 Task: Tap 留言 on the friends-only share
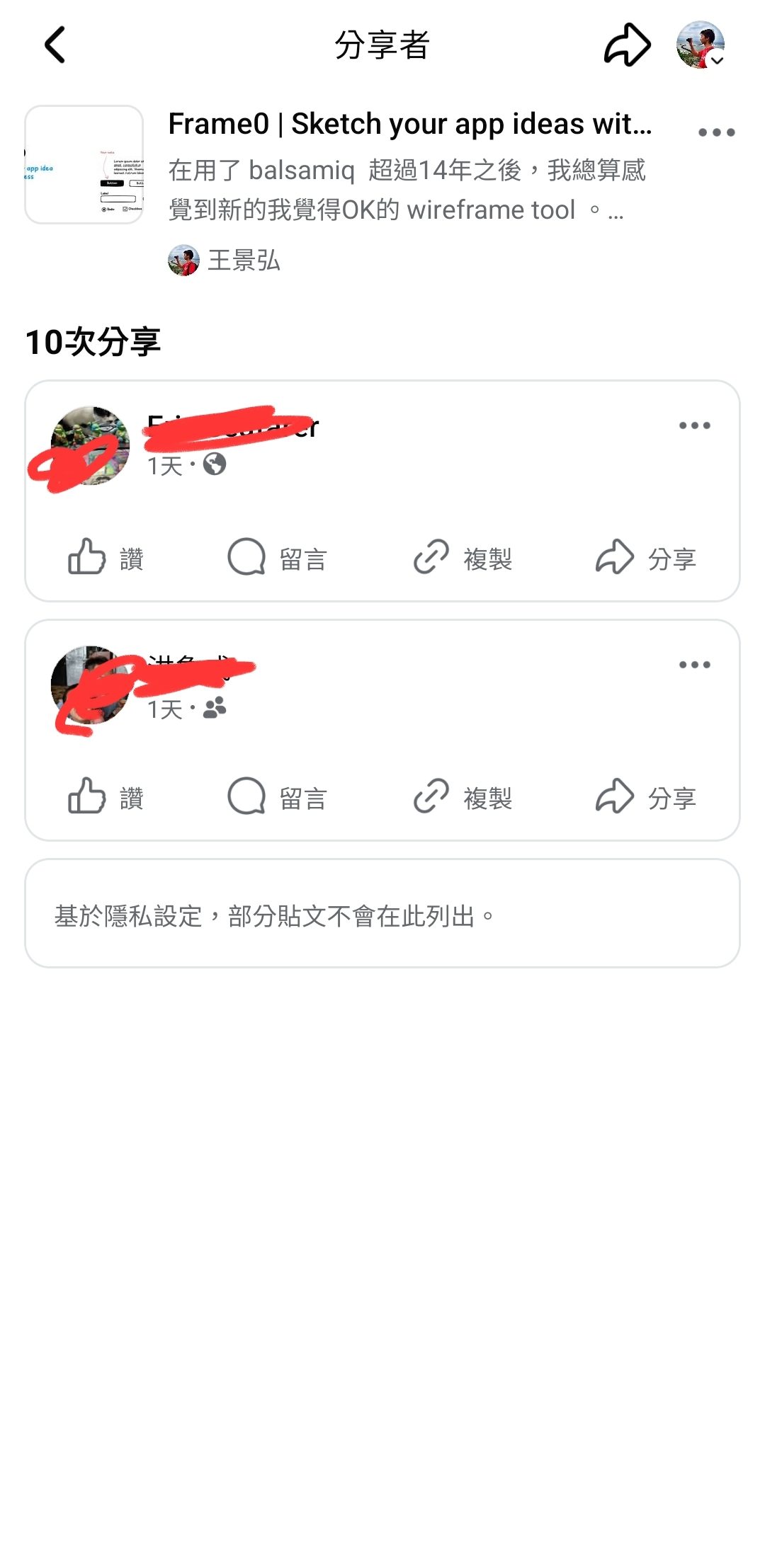click(x=277, y=797)
